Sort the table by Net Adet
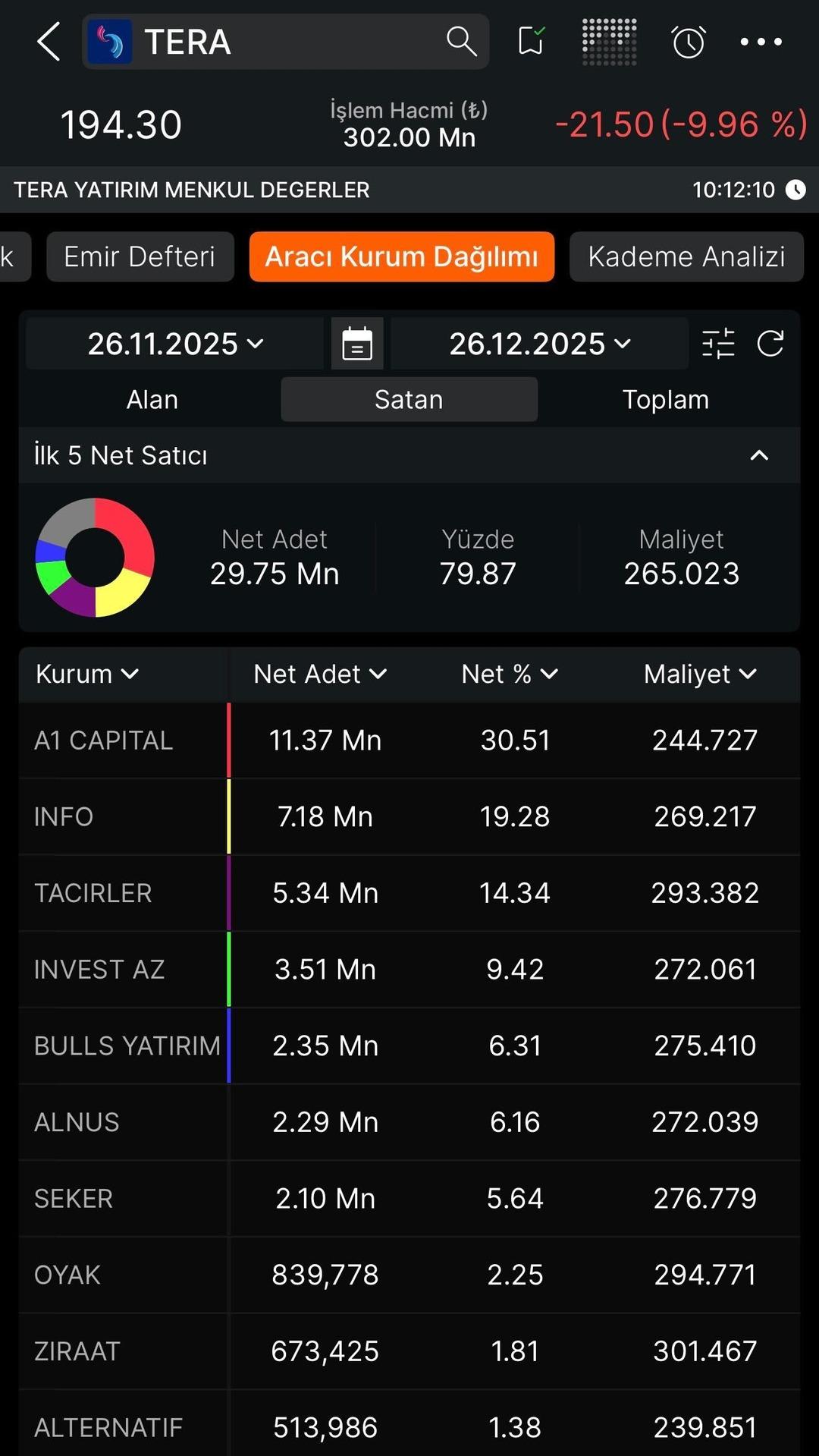The image size is (819, 1456). pos(320,674)
